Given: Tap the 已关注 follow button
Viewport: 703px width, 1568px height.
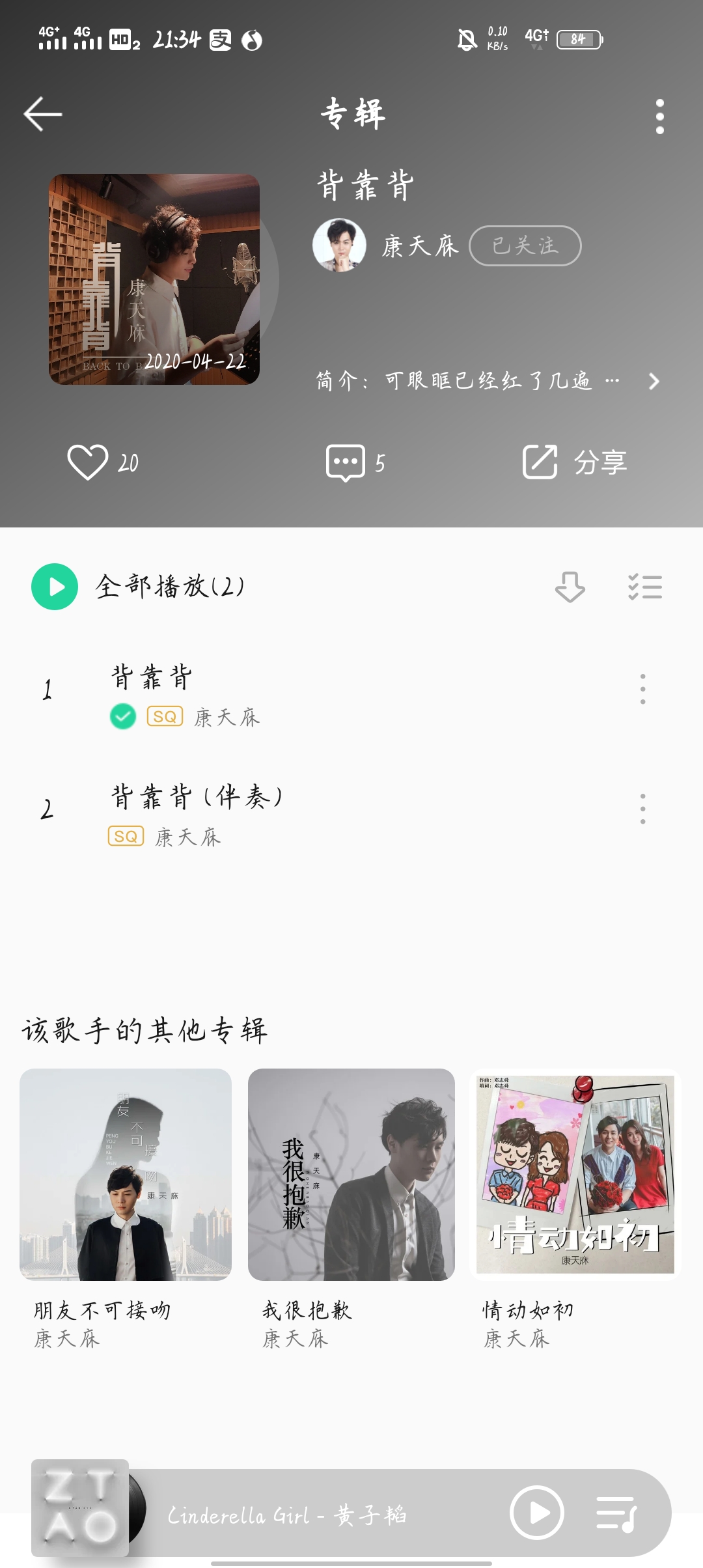Looking at the screenshot, I should click(525, 245).
